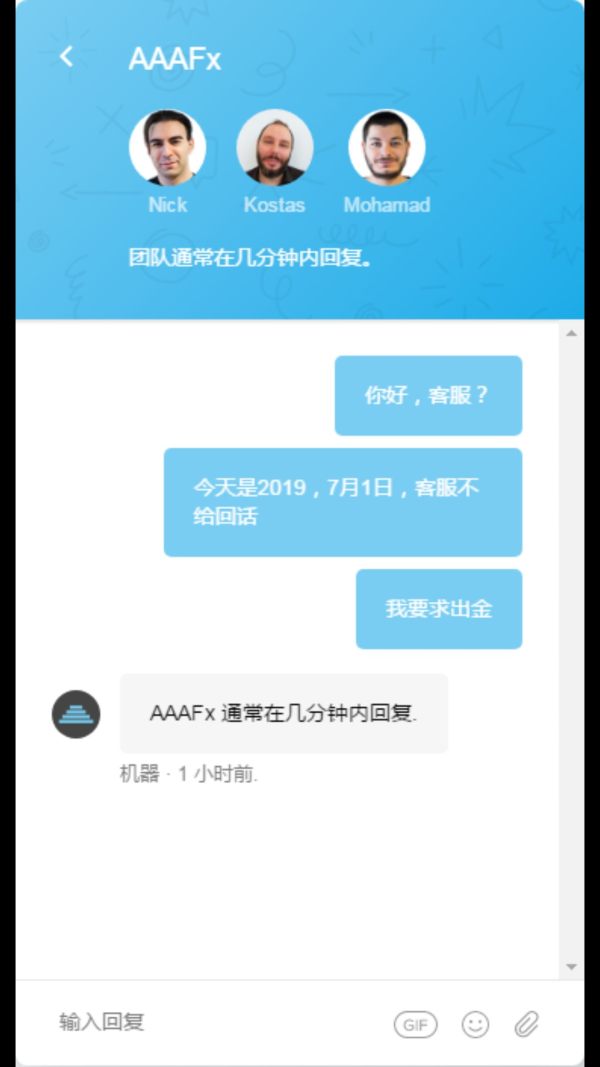Viewport: 600px width, 1067px height.
Task: Attach a file with the paperclip
Action: tap(527, 1024)
